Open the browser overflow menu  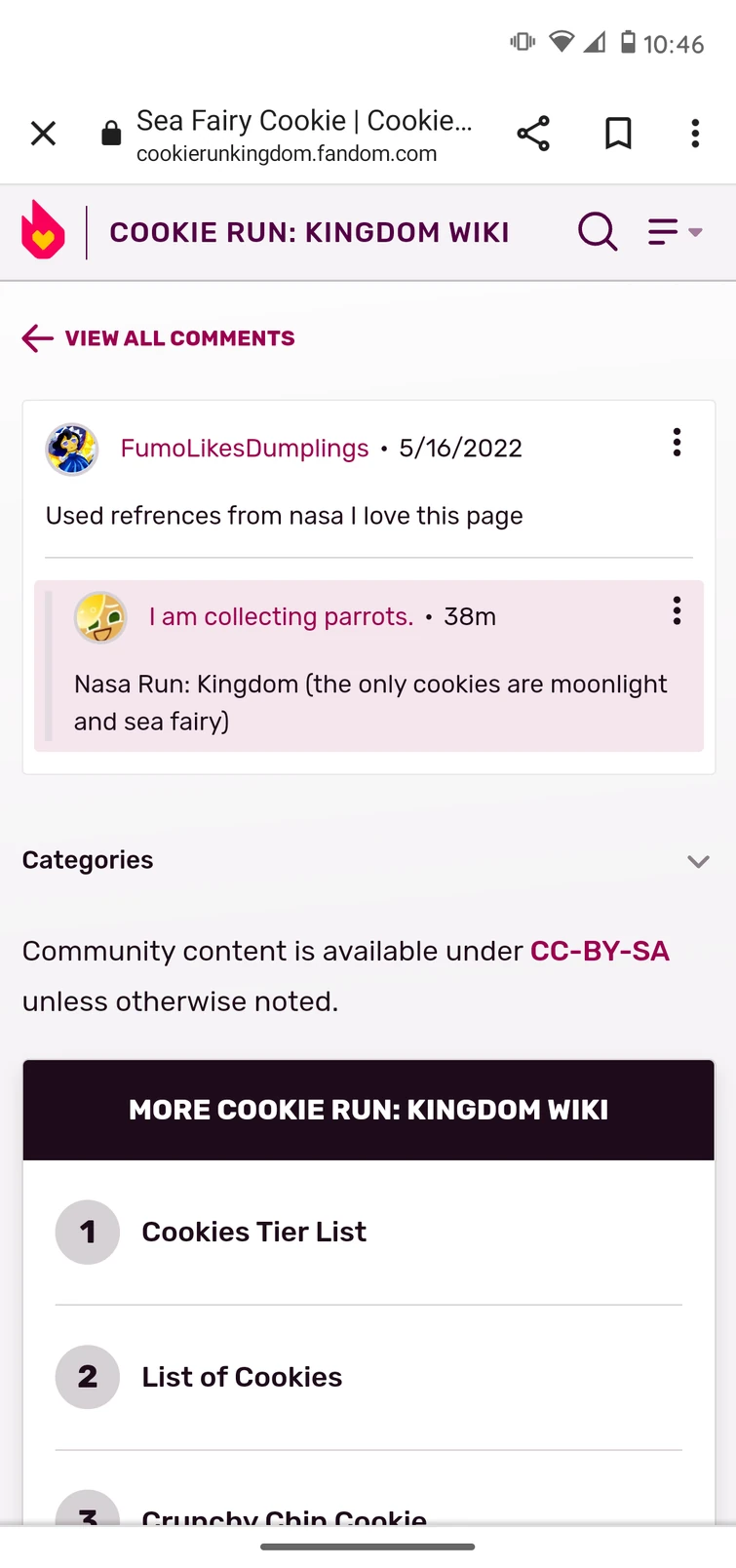(x=695, y=134)
